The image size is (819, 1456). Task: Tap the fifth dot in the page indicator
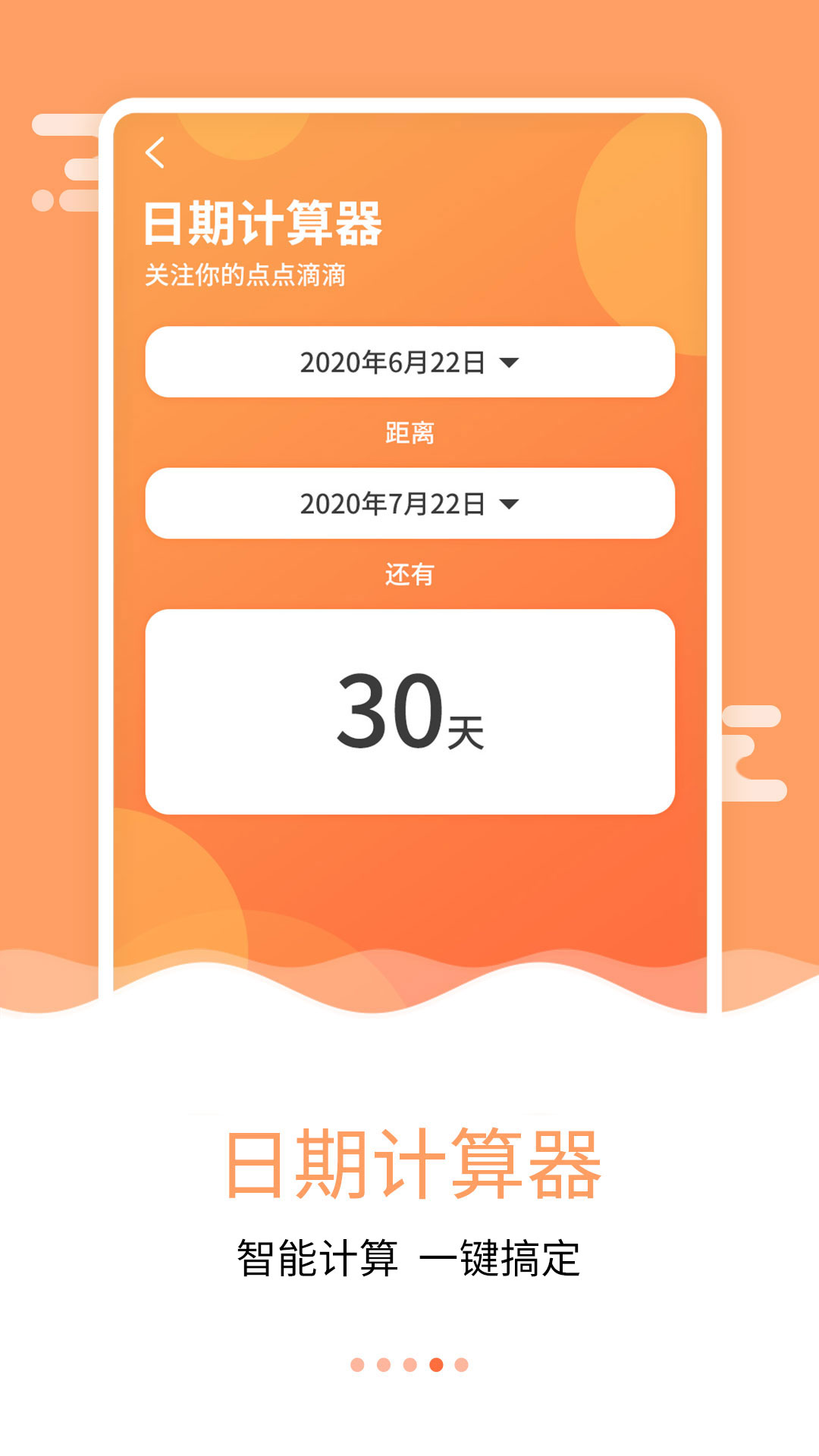[461, 1364]
